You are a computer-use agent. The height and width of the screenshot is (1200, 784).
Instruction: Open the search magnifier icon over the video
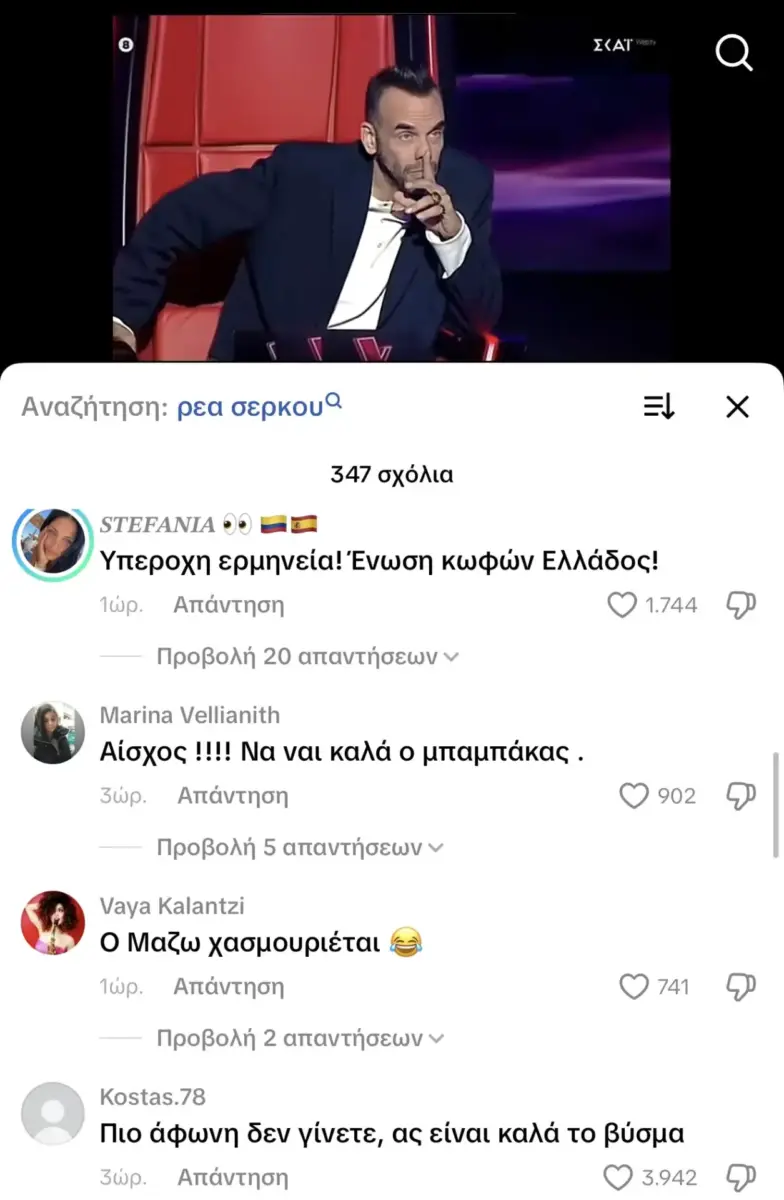(734, 52)
